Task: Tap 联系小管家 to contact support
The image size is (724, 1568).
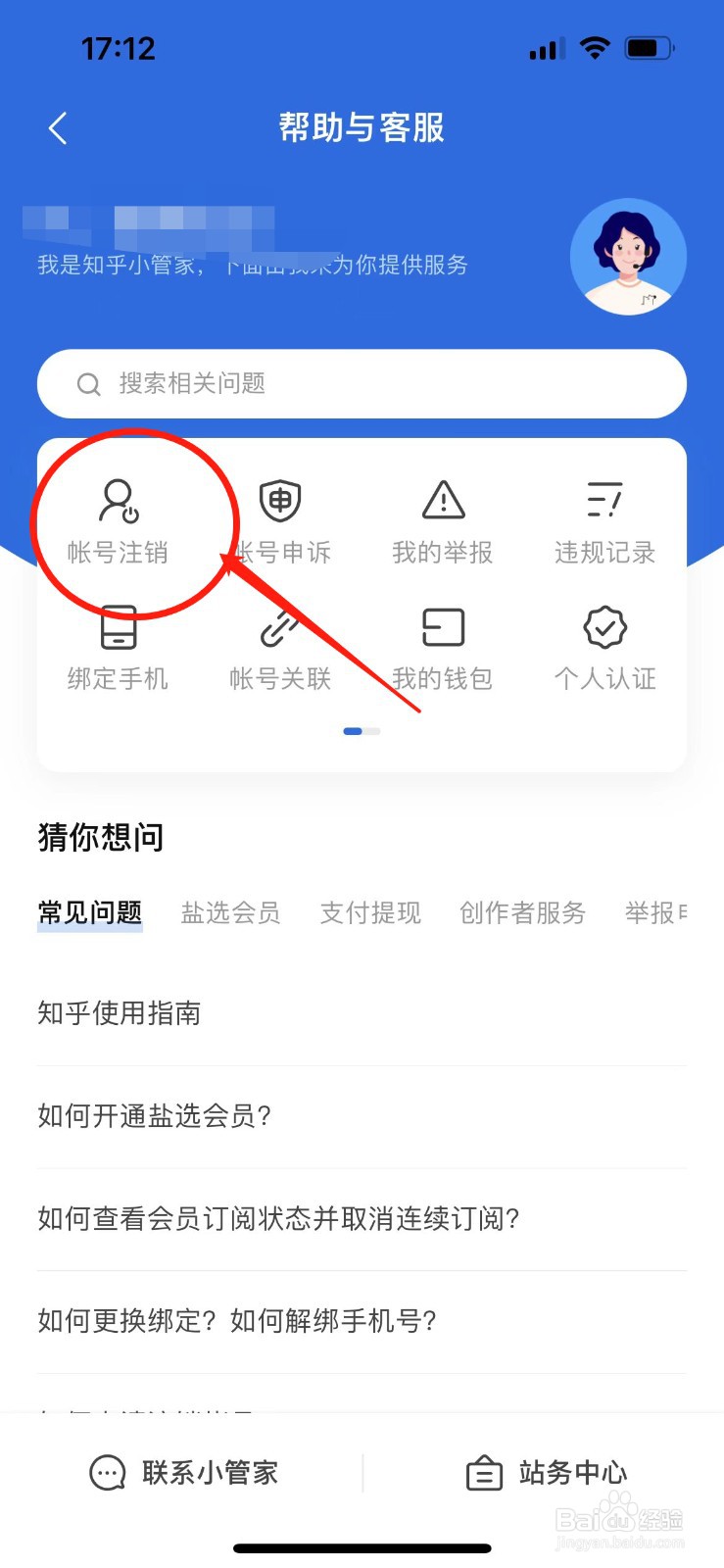Action: 188,1472
